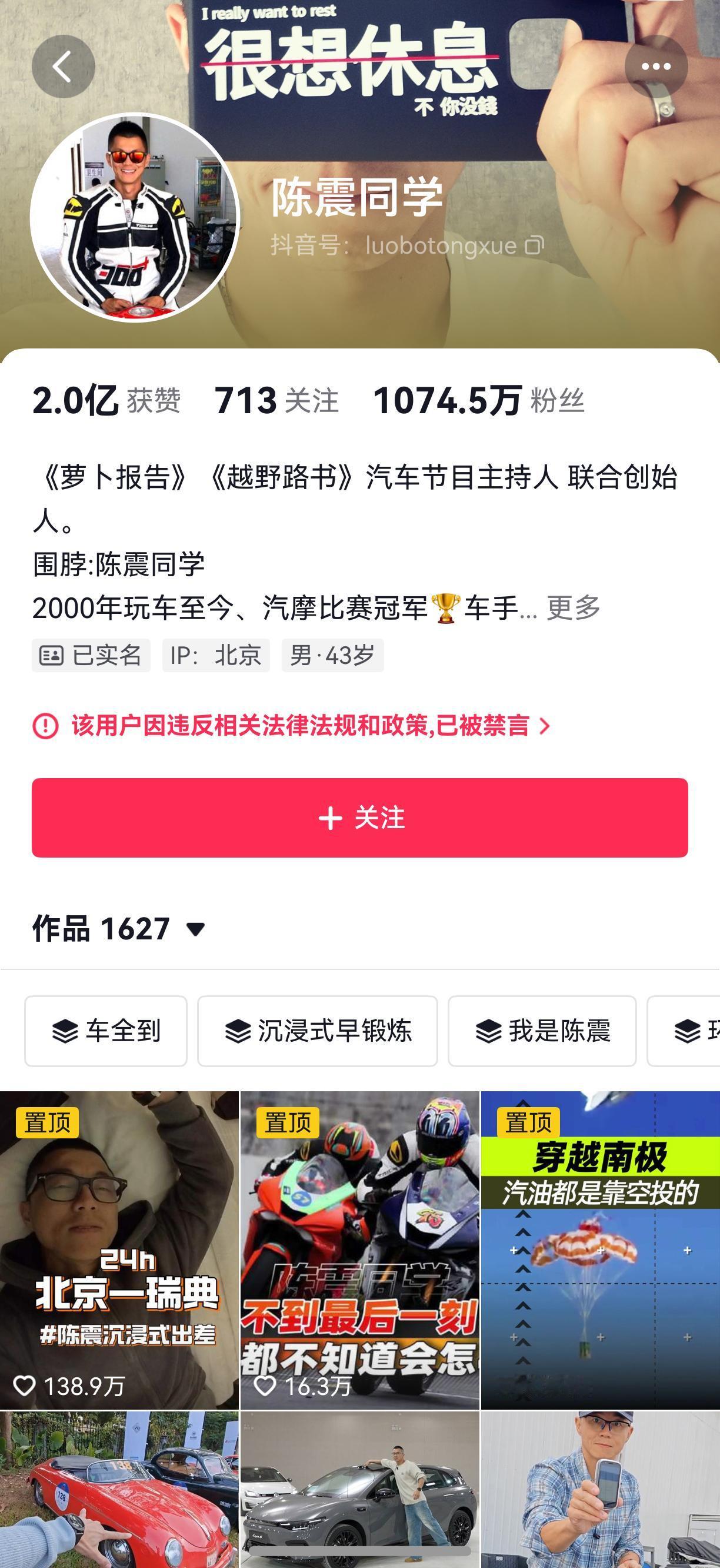Image resolution: width=720 pixels, height=1568 pixels.
Task: Click the 置顶 badge on the first video
Action: point(48,1127)
